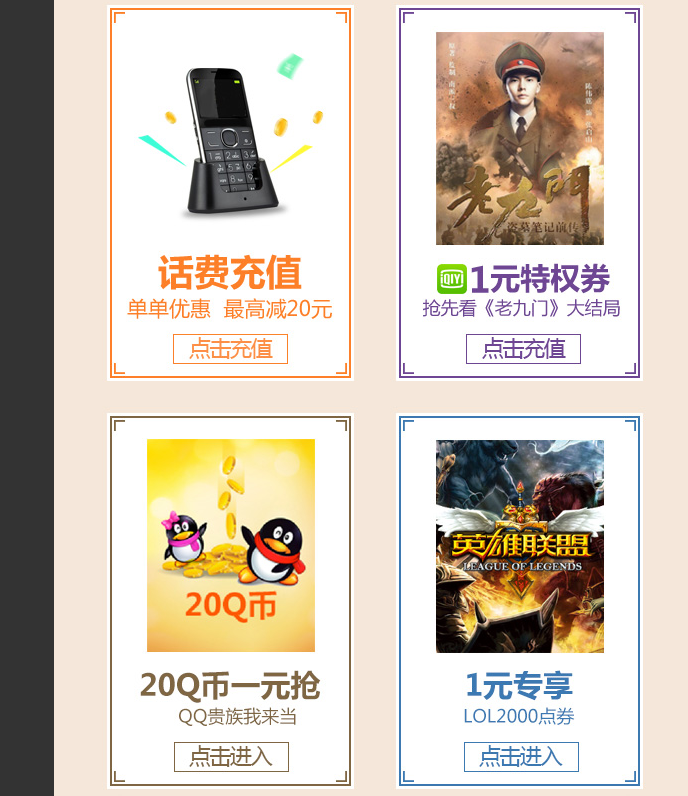Image resolution: width=688 pixels, height=796 pixels.
Task: Open the 英雄联盟 League of Legends card
Action: click(x=520, y=546)
